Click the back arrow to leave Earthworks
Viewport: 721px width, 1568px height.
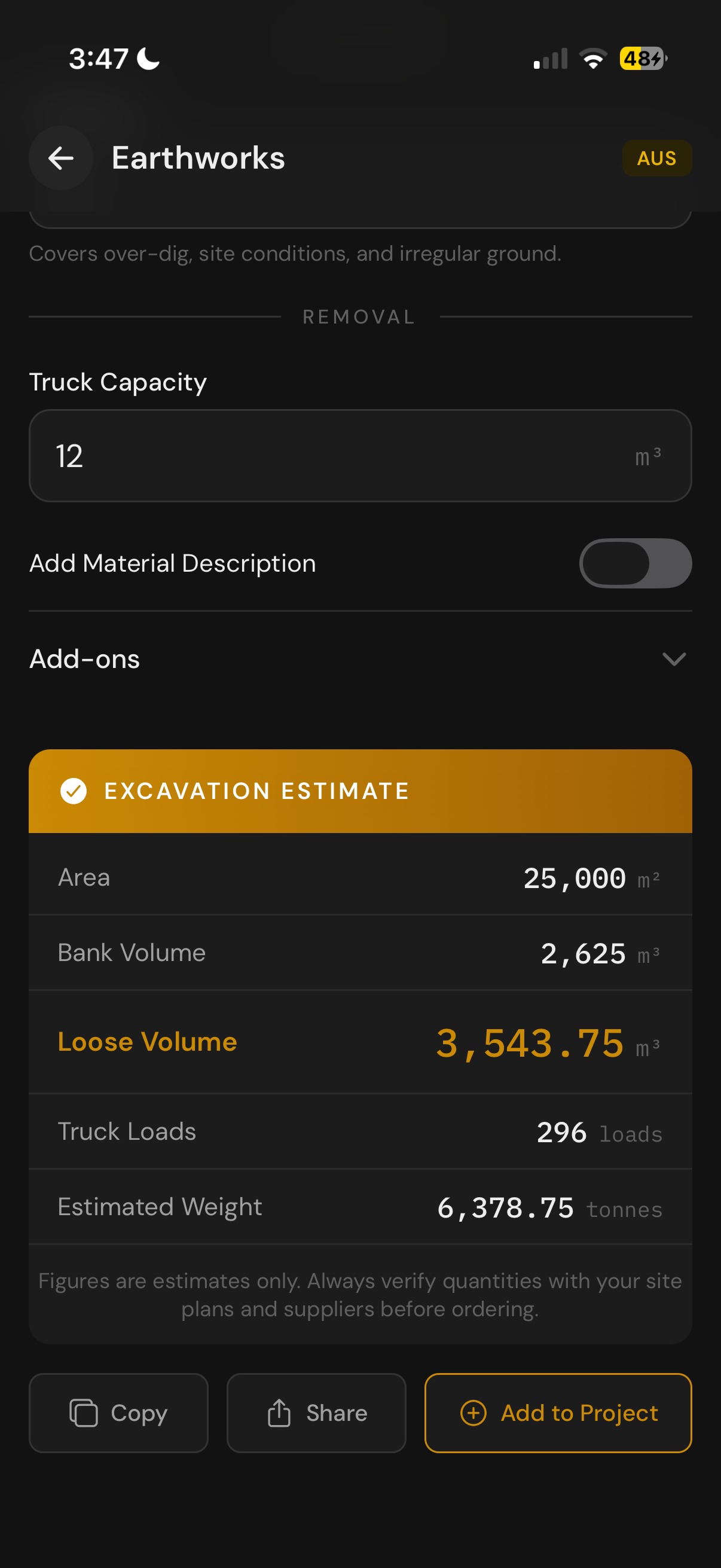pyautogui.click(x=60, y=158)
